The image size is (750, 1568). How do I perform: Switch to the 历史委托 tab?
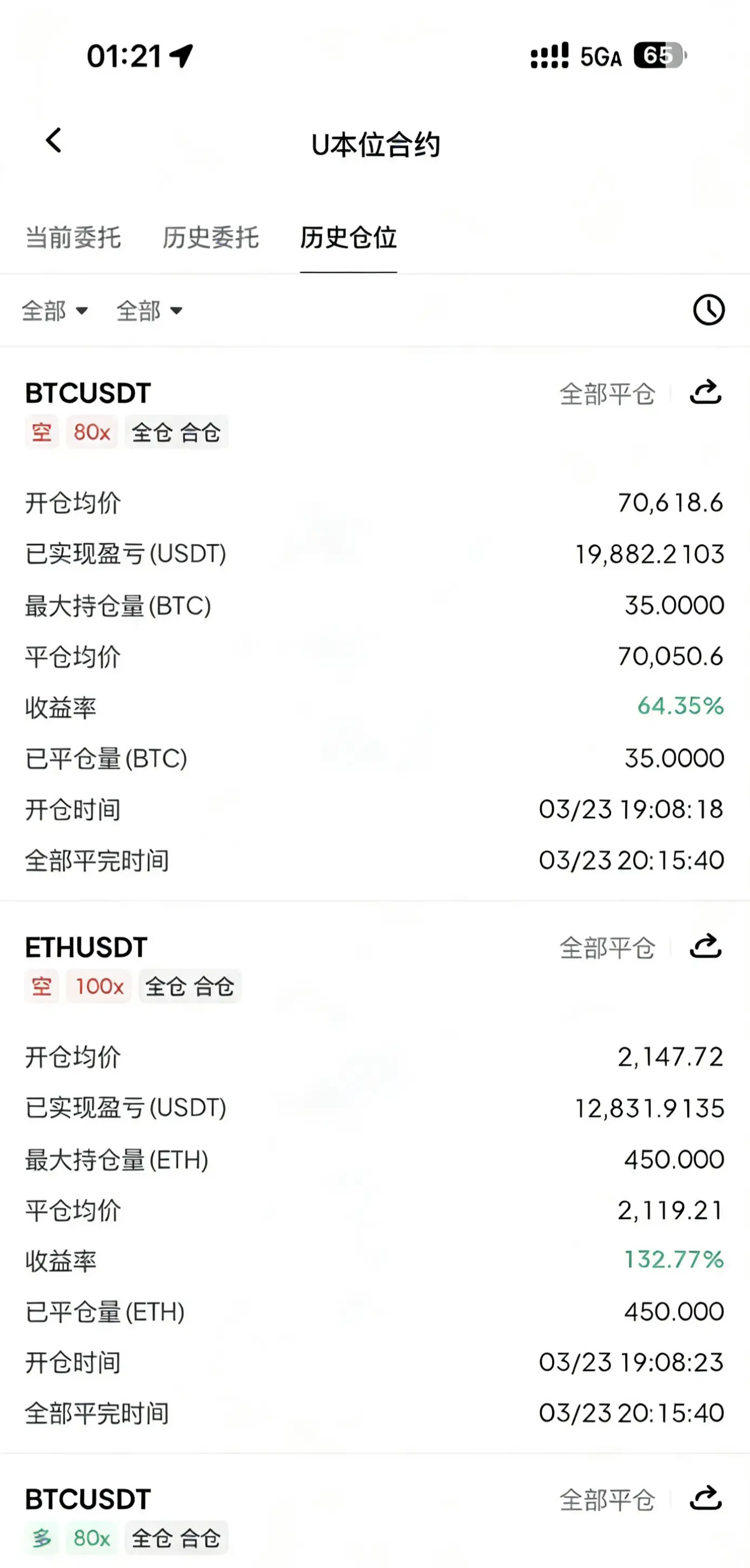click(210, 238)
